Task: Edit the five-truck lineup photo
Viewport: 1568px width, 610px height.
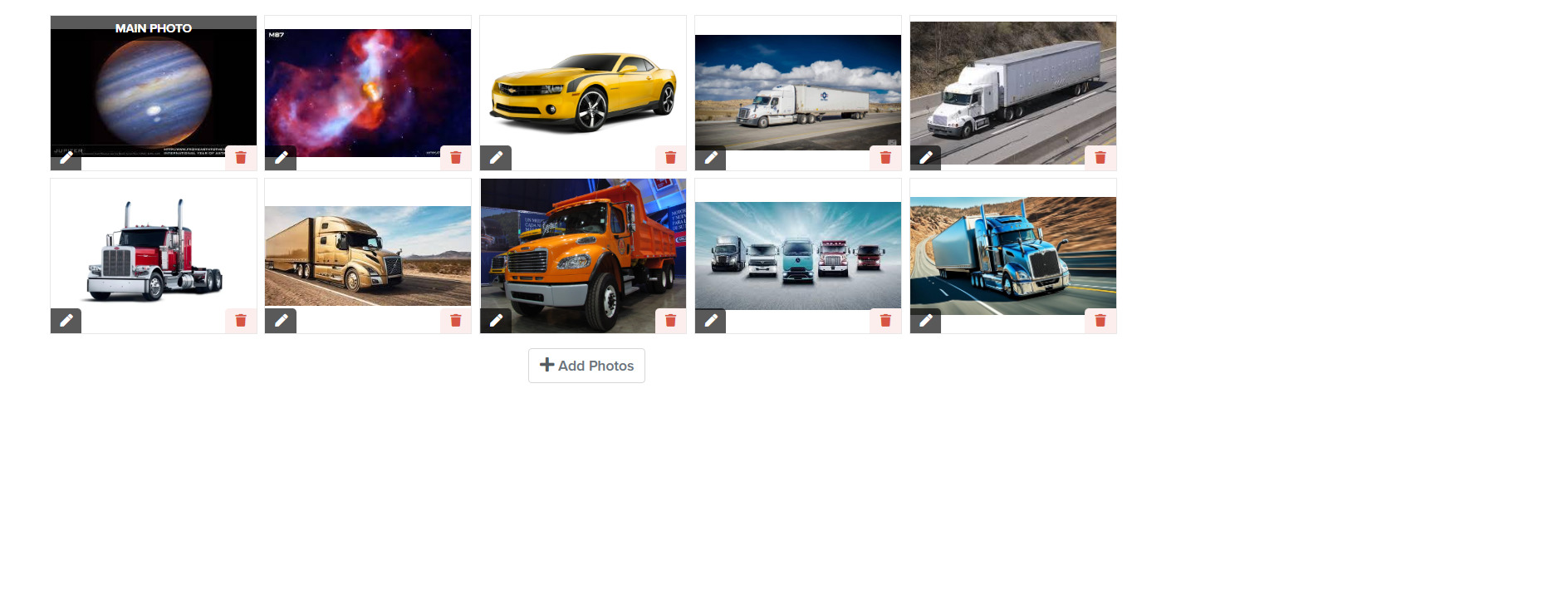Action: 711,321
